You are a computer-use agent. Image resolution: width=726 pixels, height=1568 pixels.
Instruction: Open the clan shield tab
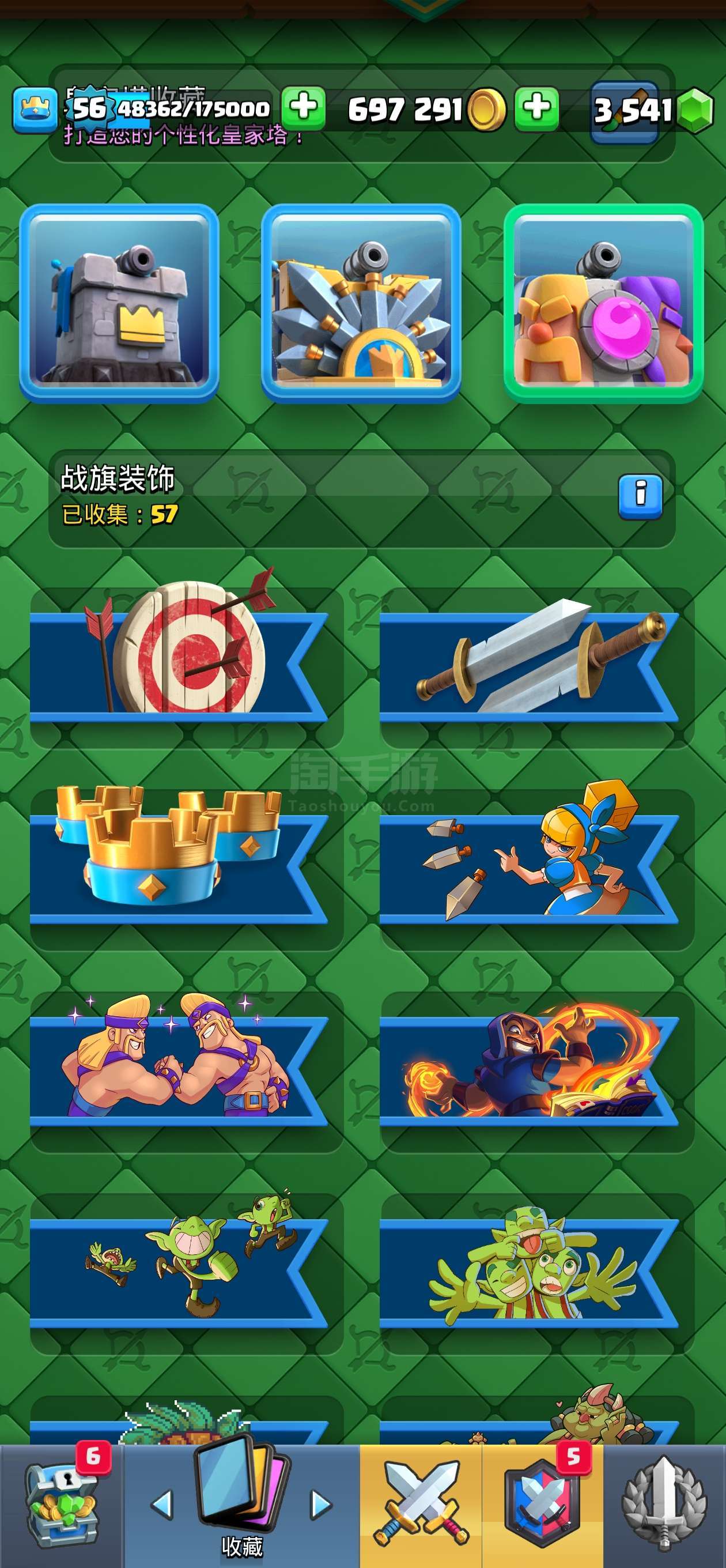(543, 1505)
